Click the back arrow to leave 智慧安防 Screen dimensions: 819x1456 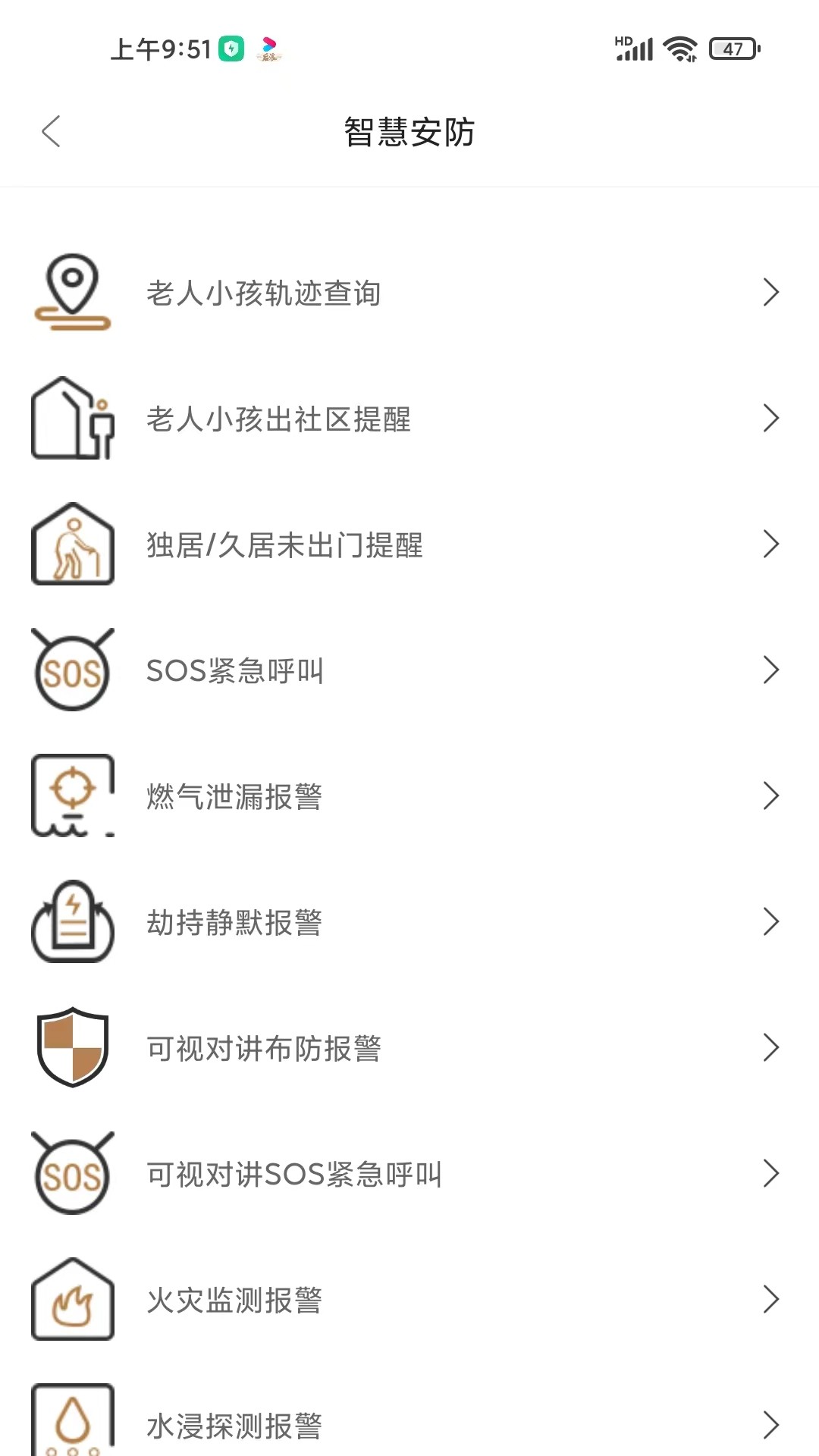[x=52, y=130]
